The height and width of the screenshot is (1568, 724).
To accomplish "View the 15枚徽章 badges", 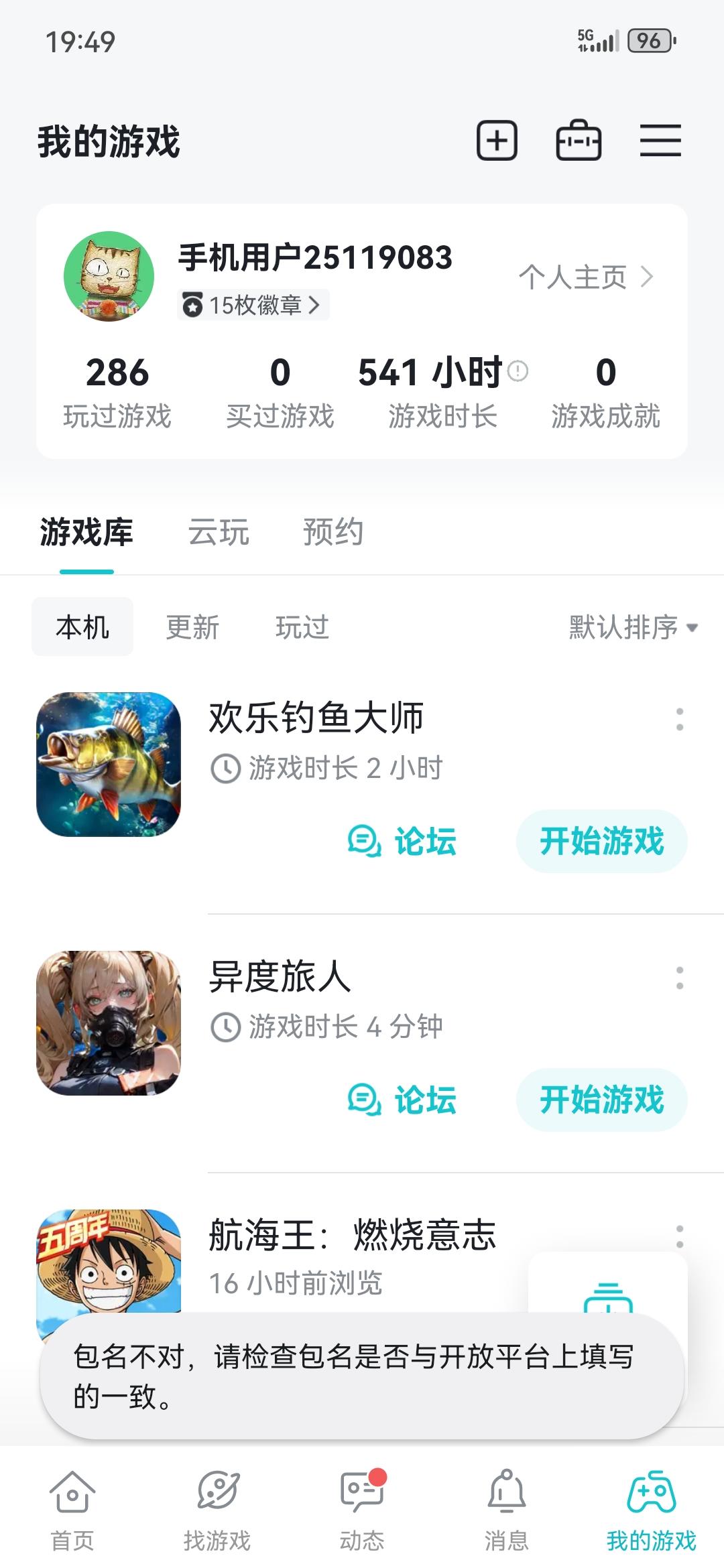I will point(253,306).
